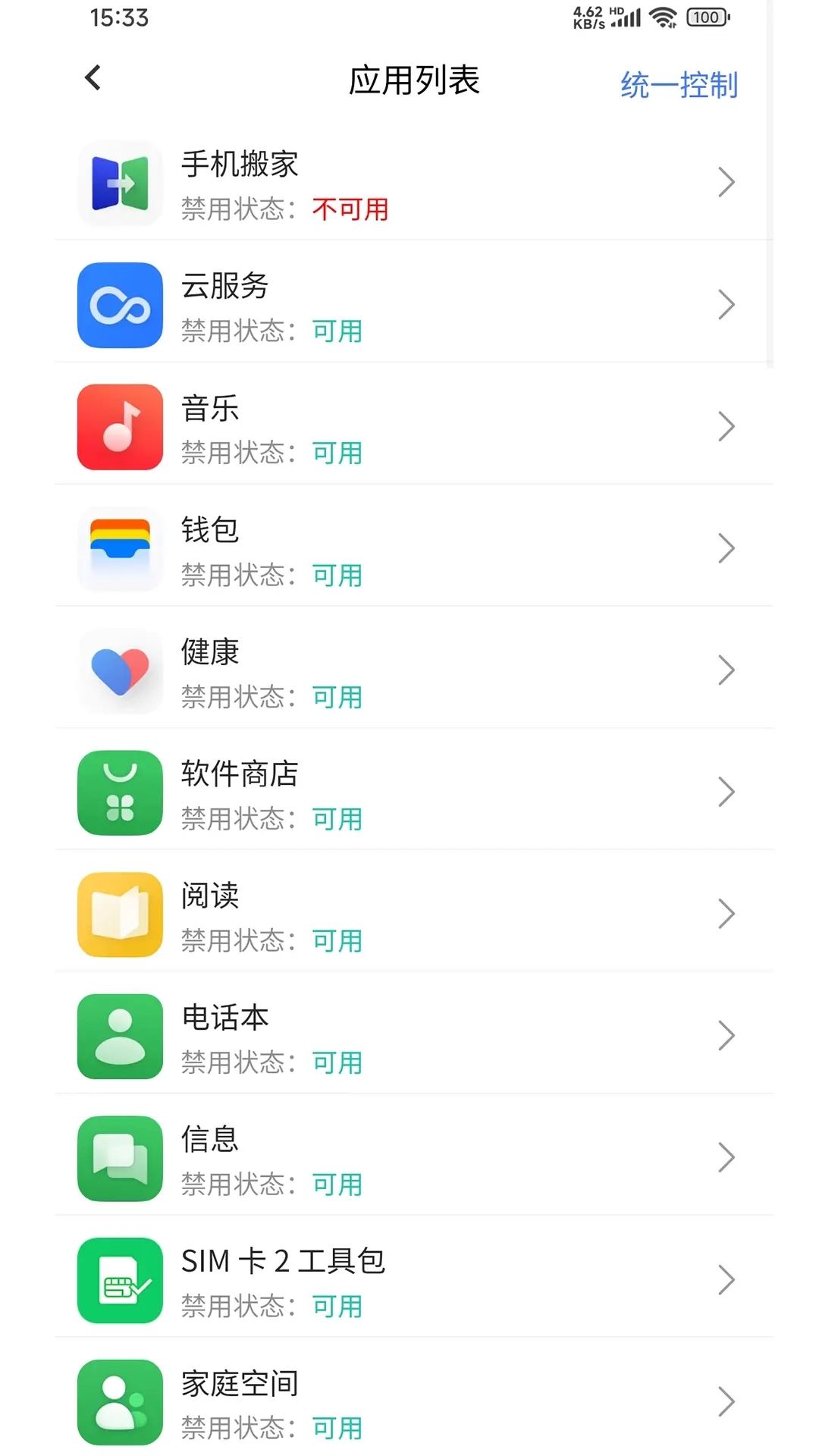Open the 钱包 wallet icon
The image size is (819, 1456).
[119, 548]
